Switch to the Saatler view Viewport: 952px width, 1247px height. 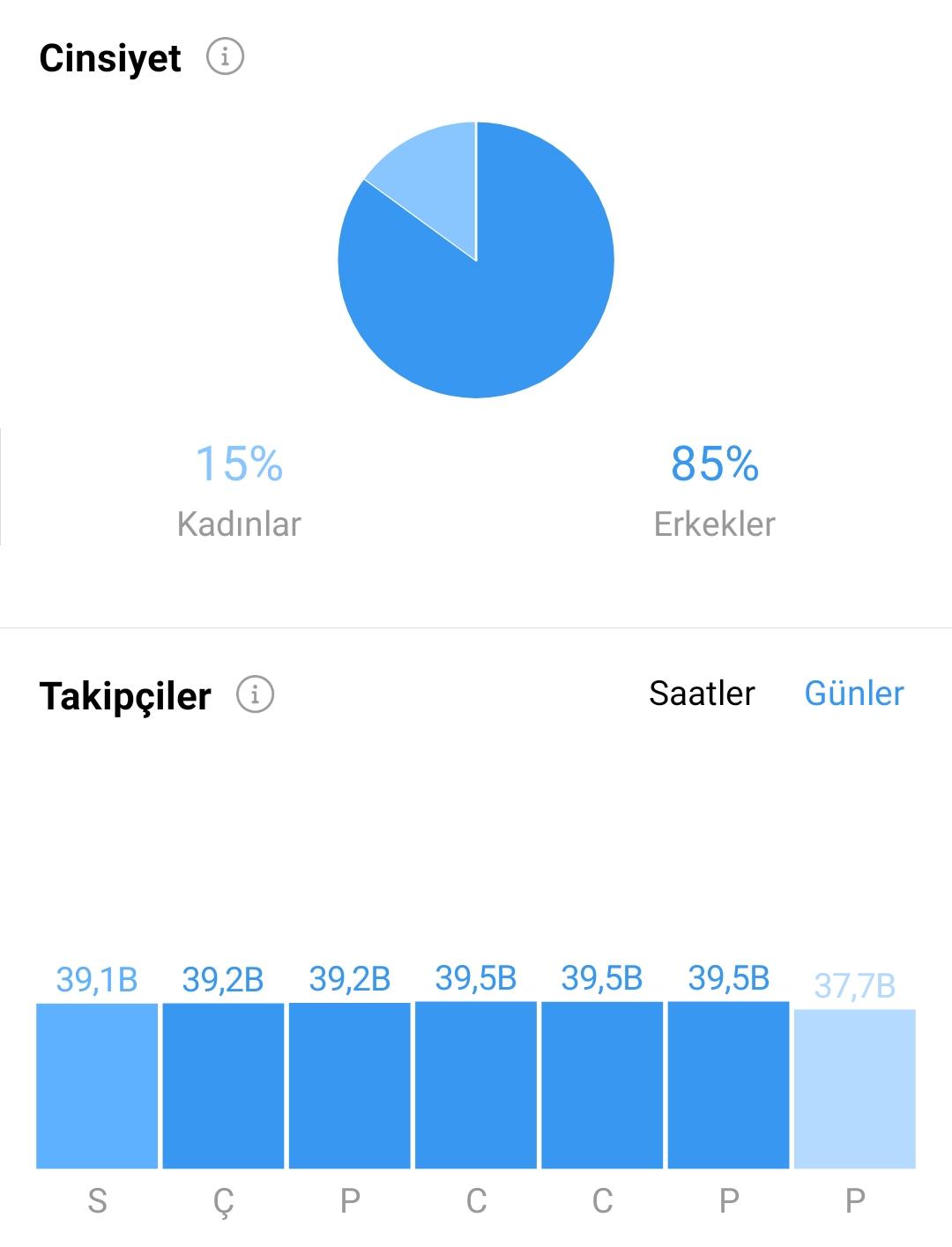(702, 694)
